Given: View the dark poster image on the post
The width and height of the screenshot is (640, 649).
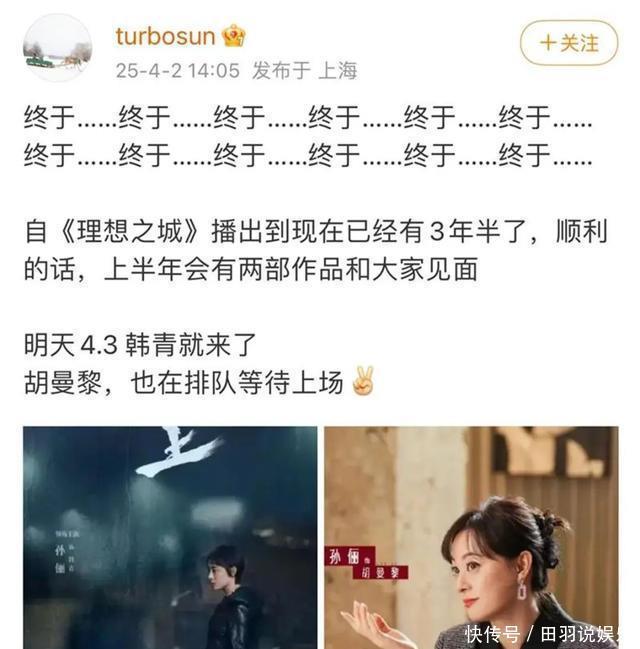Looking at the screenshot, I should pyautogui.click(x=170, y=537).
